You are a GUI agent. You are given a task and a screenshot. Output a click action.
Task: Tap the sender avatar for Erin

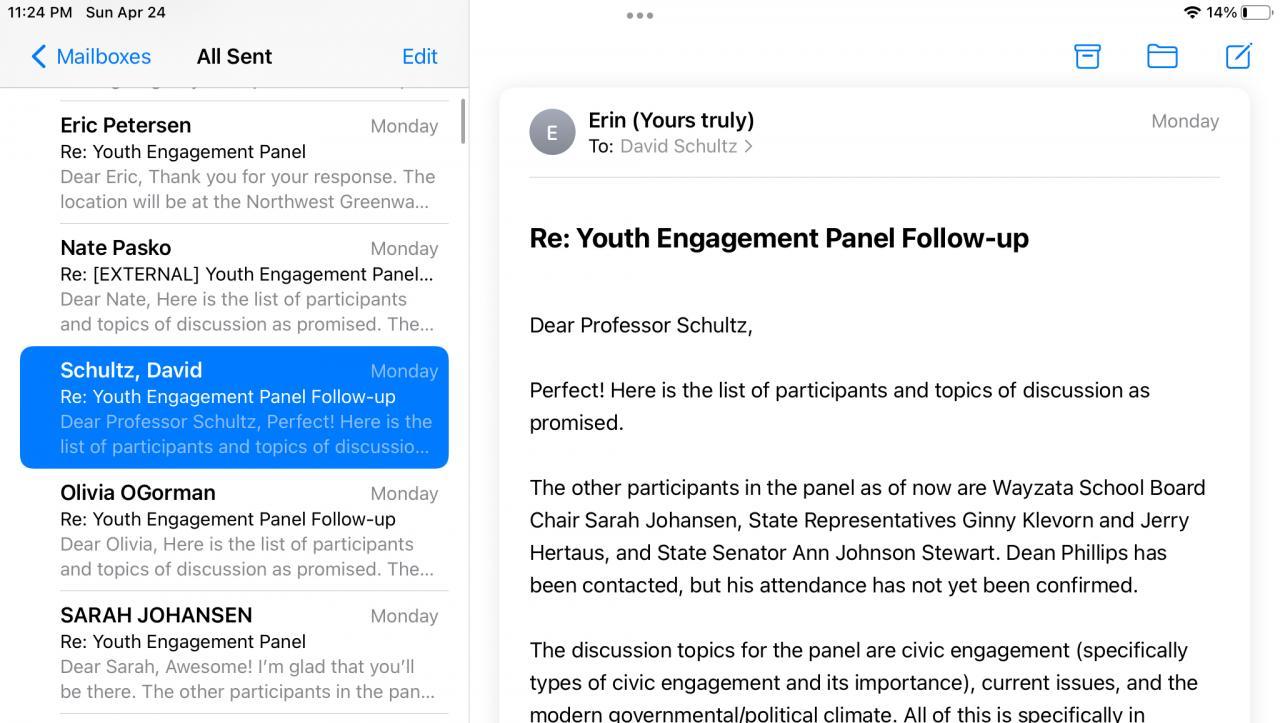click(x=552, y=132)
